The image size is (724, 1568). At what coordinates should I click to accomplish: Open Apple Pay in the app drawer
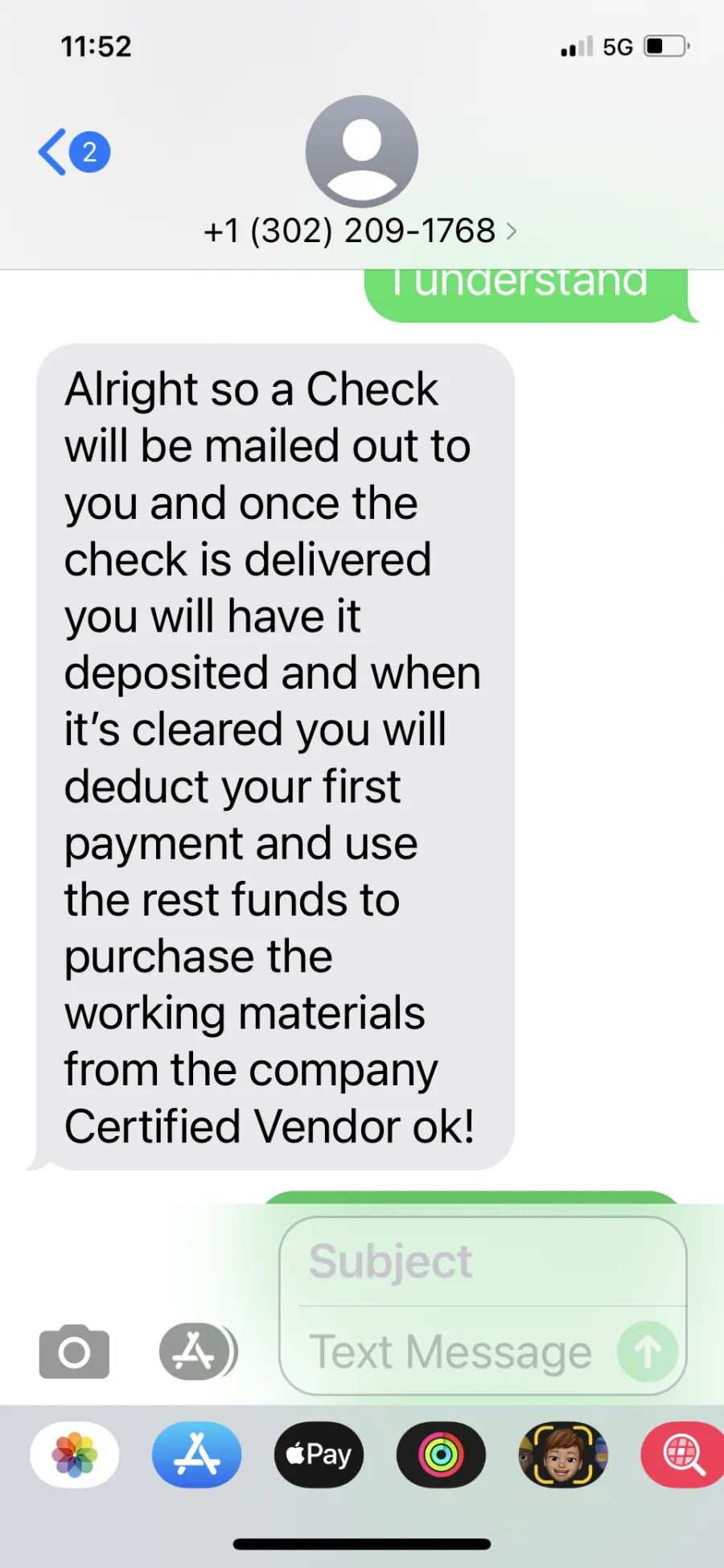click(319, 1455)
